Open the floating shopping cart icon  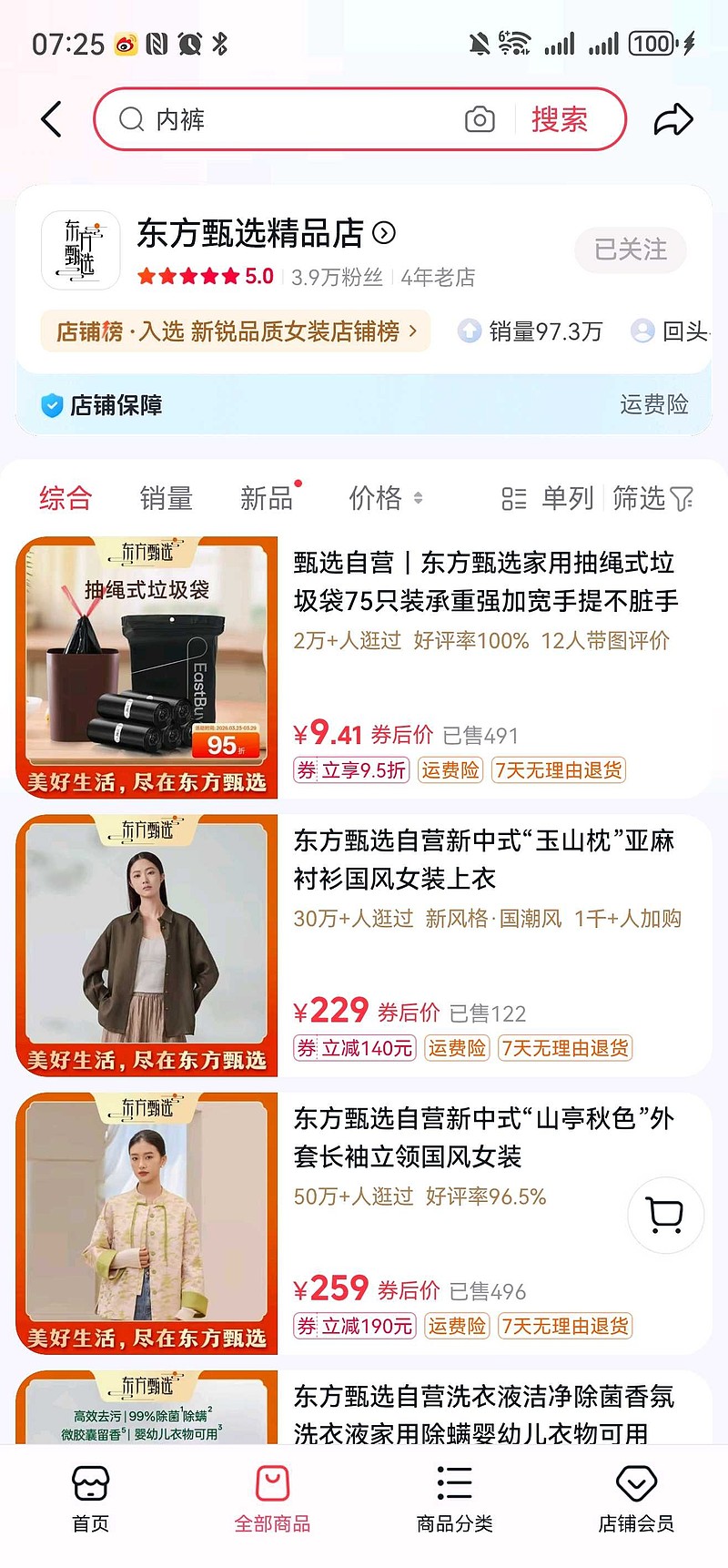665,1215
